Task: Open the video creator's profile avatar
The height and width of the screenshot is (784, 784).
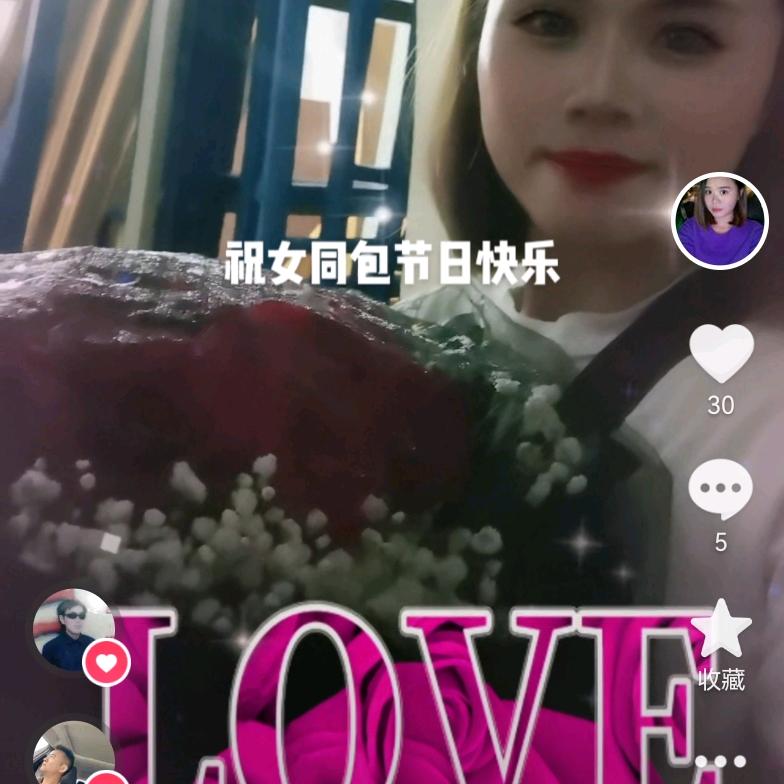Action: [720, 221]
